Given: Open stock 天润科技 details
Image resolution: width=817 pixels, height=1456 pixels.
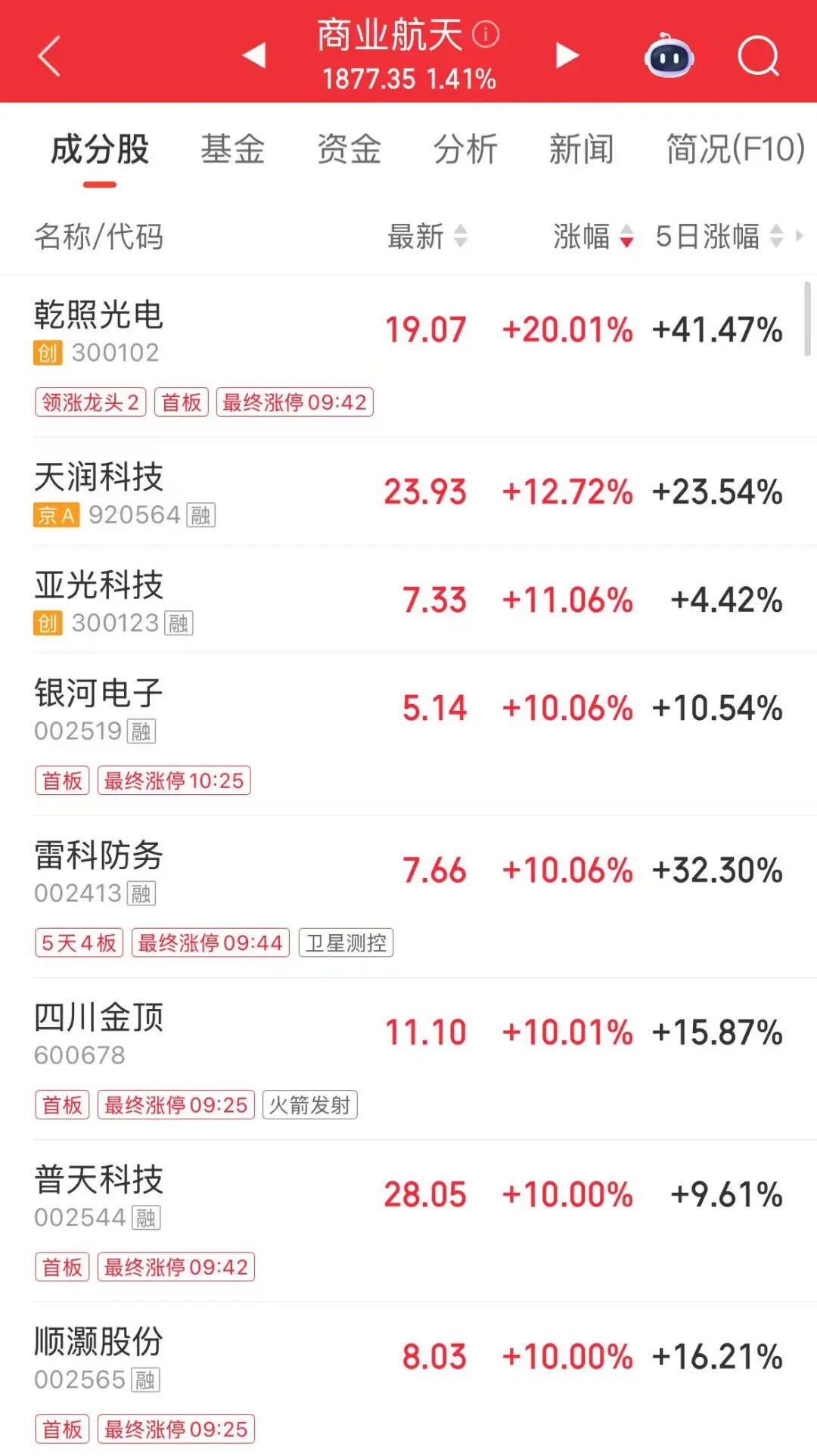Looking at the screenshot, I should (x=99, y=477).
